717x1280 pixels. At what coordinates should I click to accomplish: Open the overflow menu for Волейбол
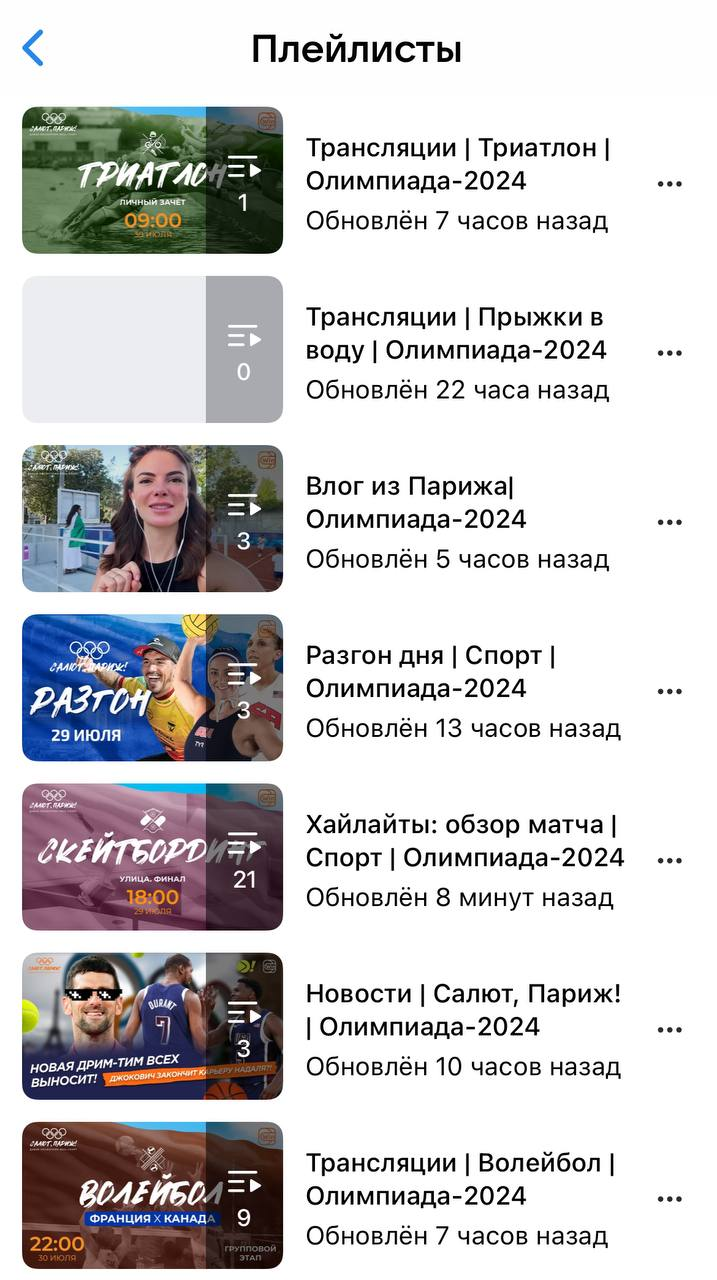(669, 1198)
